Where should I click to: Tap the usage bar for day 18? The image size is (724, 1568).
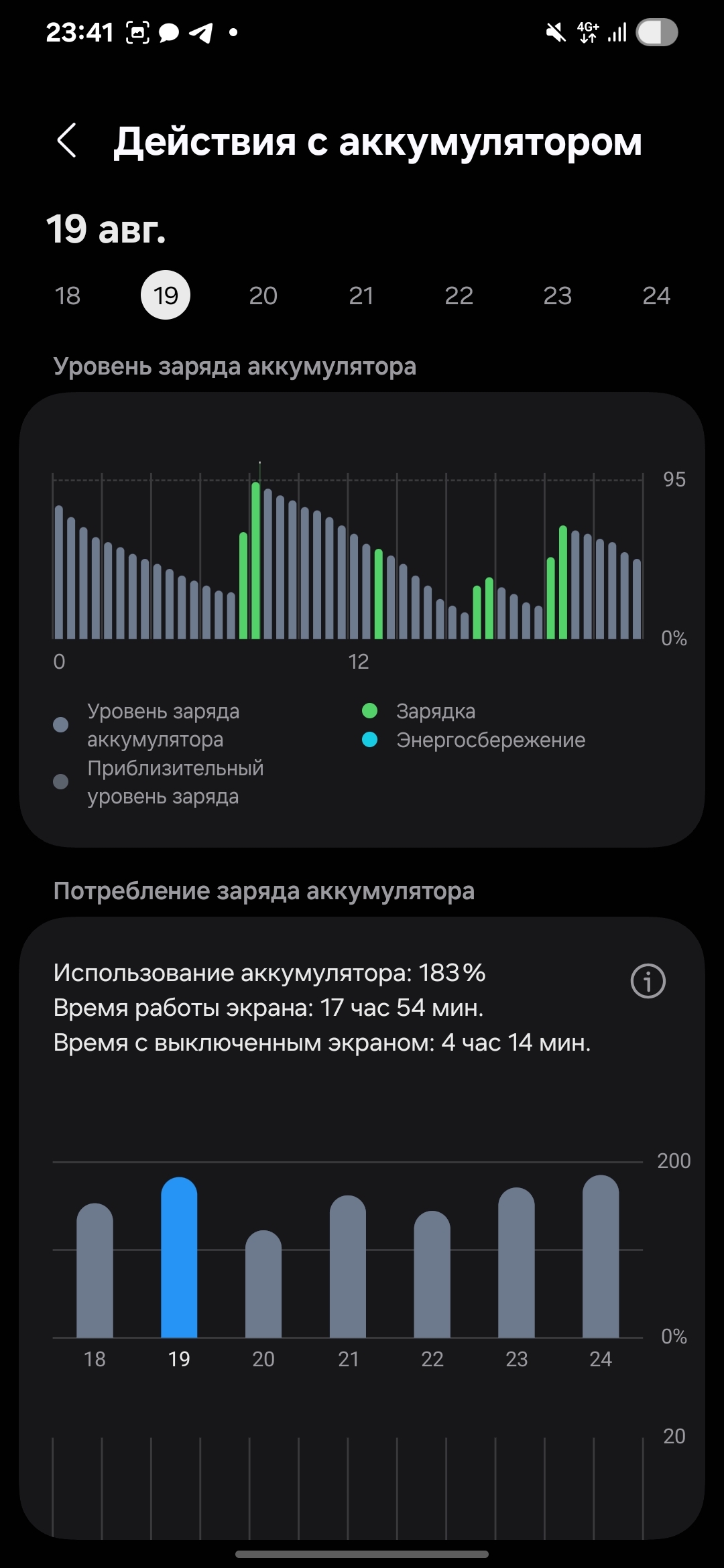click(x=95, y=1270)
